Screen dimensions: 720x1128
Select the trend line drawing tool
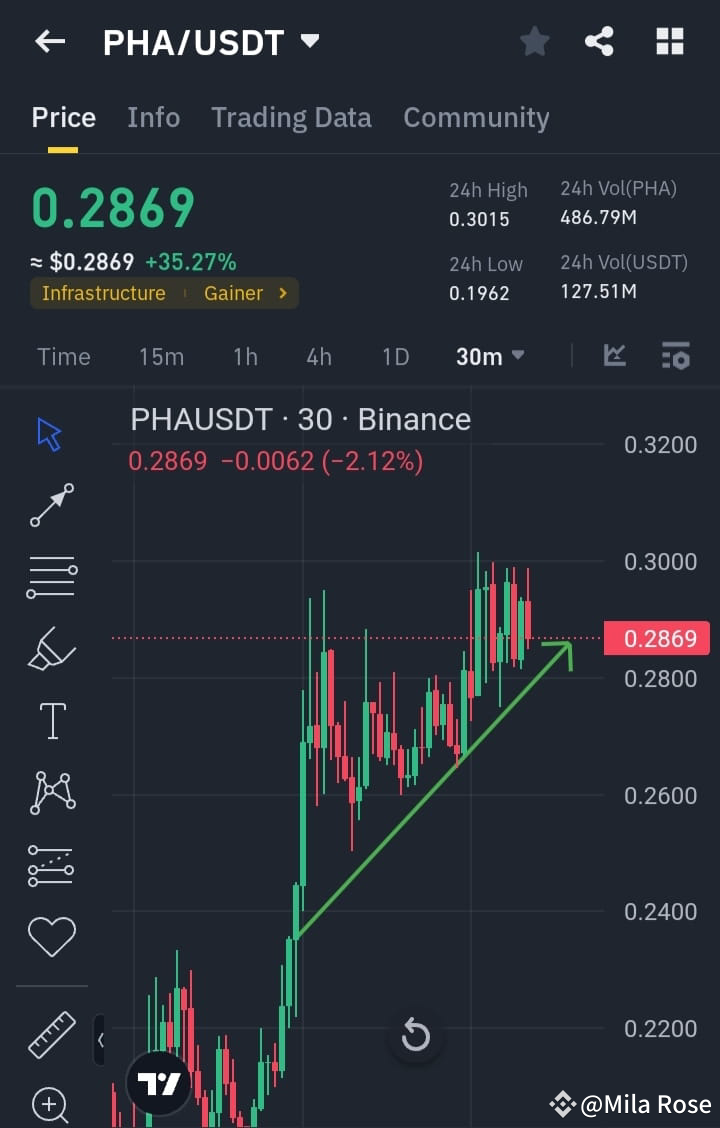click(x=50, y=505)
